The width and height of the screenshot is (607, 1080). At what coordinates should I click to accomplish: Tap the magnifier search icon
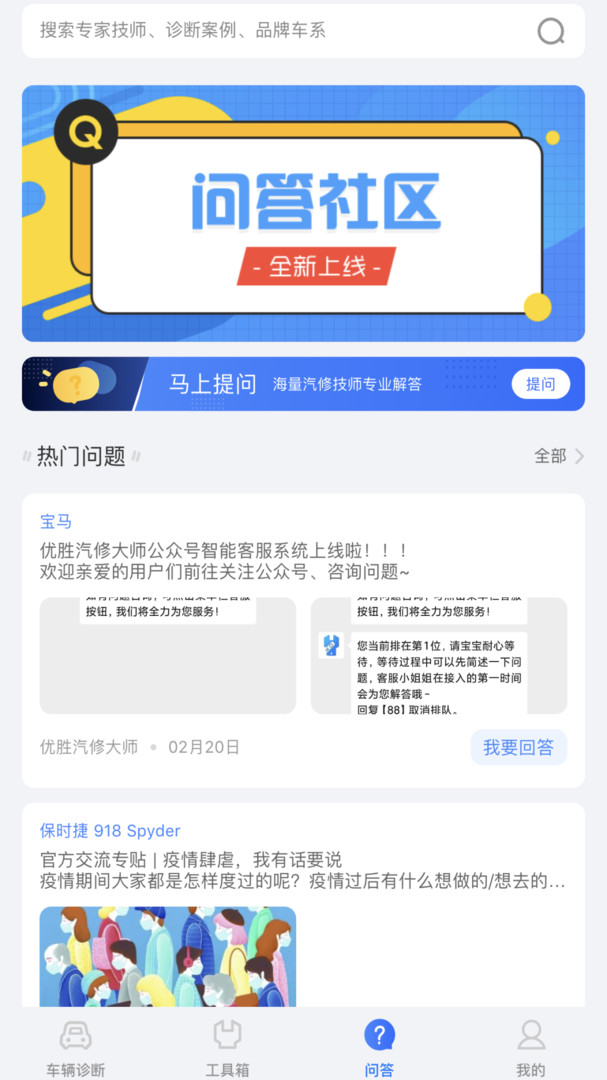[551, 31]
